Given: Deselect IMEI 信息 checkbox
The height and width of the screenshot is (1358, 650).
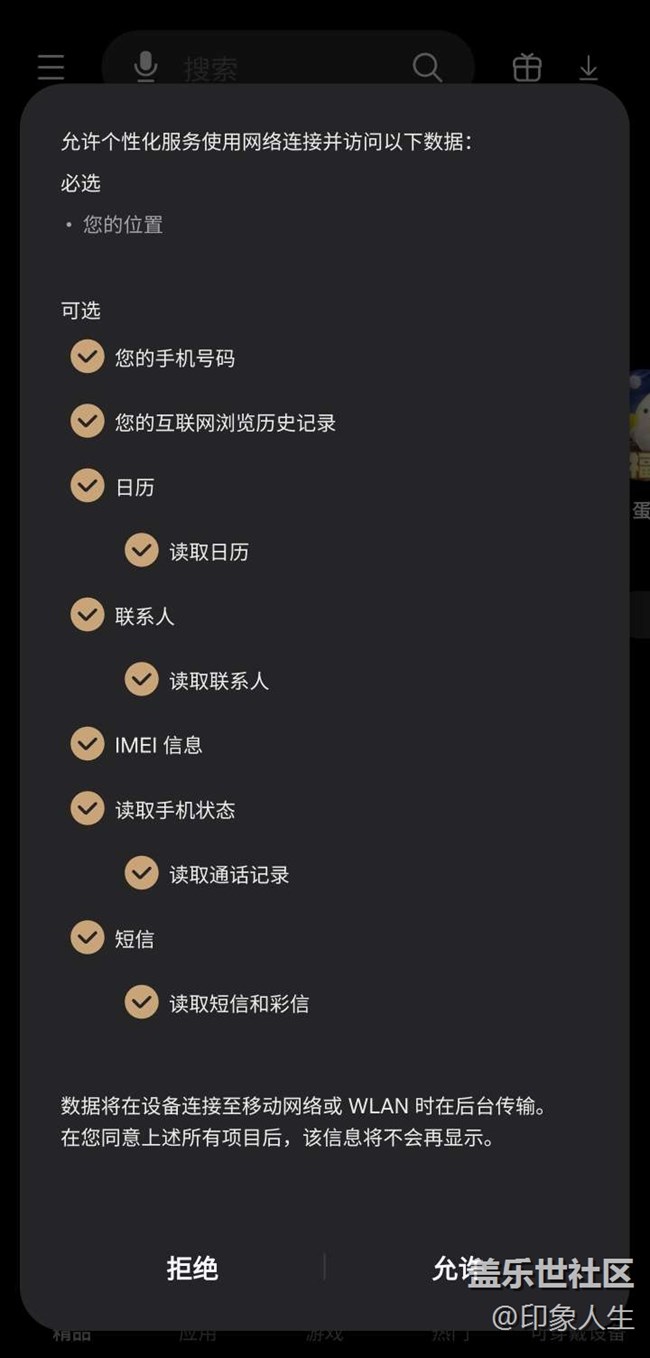Looking at the screenshot, I should [x=87, y=744].
